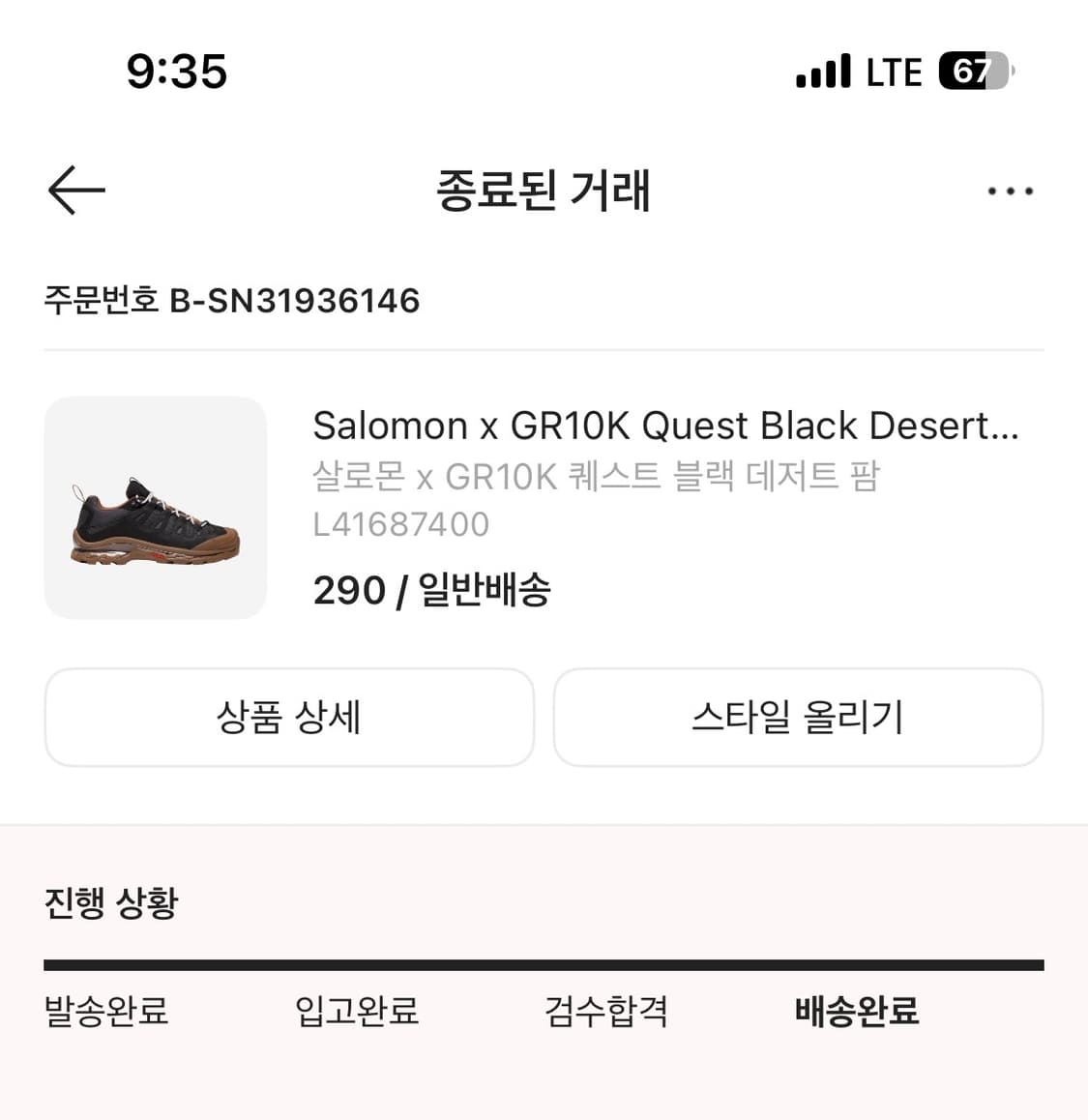The height and width of the screenshot is (1120, 1088).
Task: Select the 배송완료 progress step
Action: point(857,1012)
